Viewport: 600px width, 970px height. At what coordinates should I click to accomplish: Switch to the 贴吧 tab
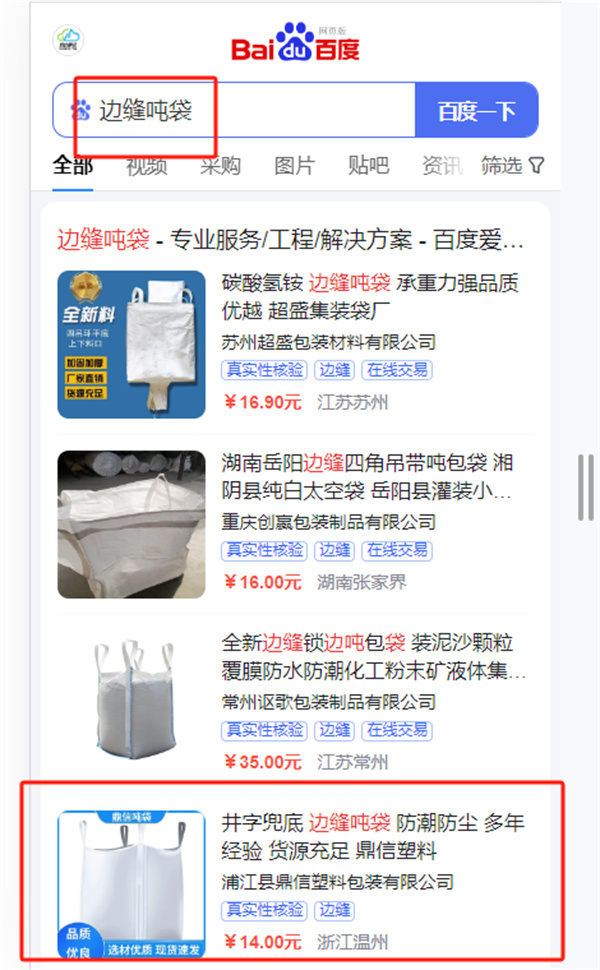(x=368, y=166)
